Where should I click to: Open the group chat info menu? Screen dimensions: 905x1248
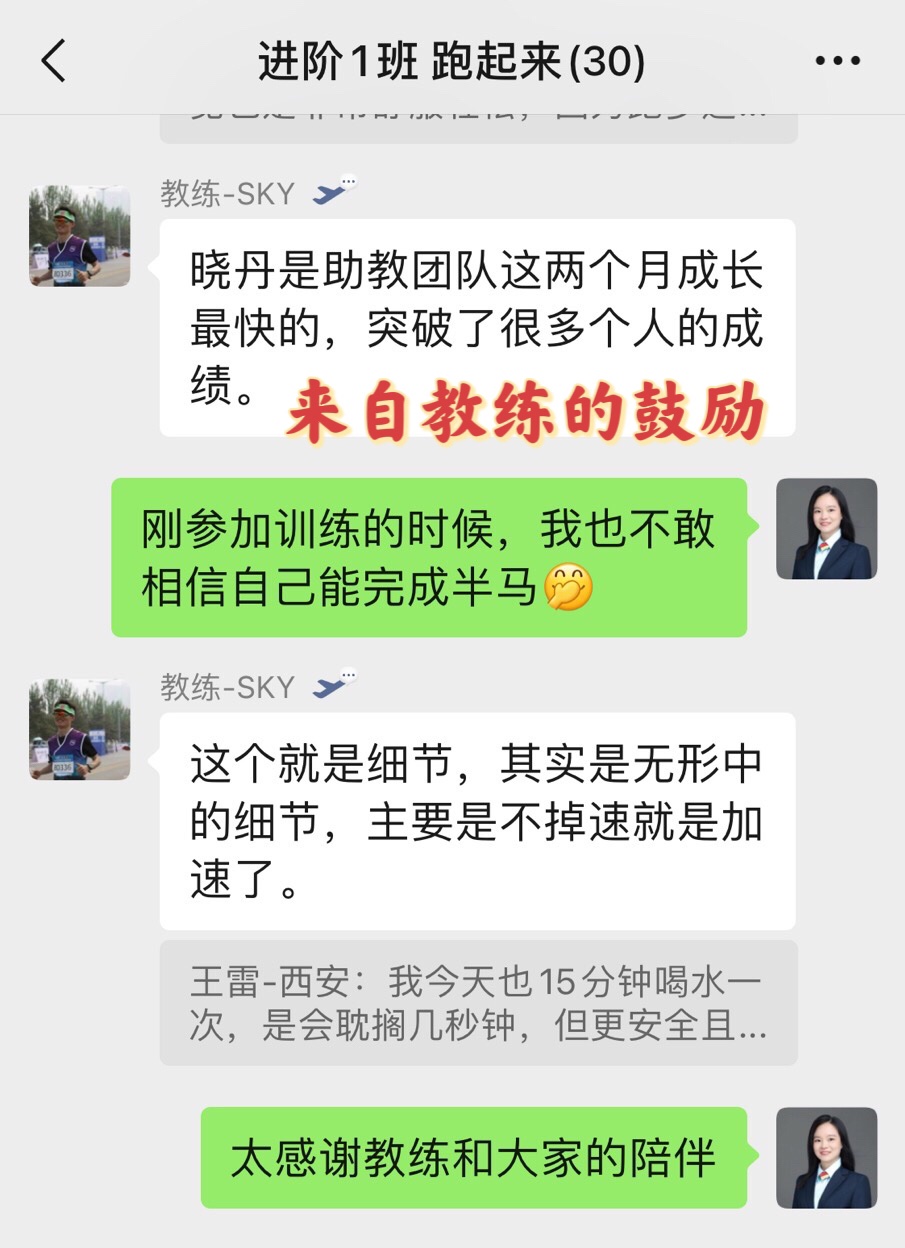click(837, 62)
